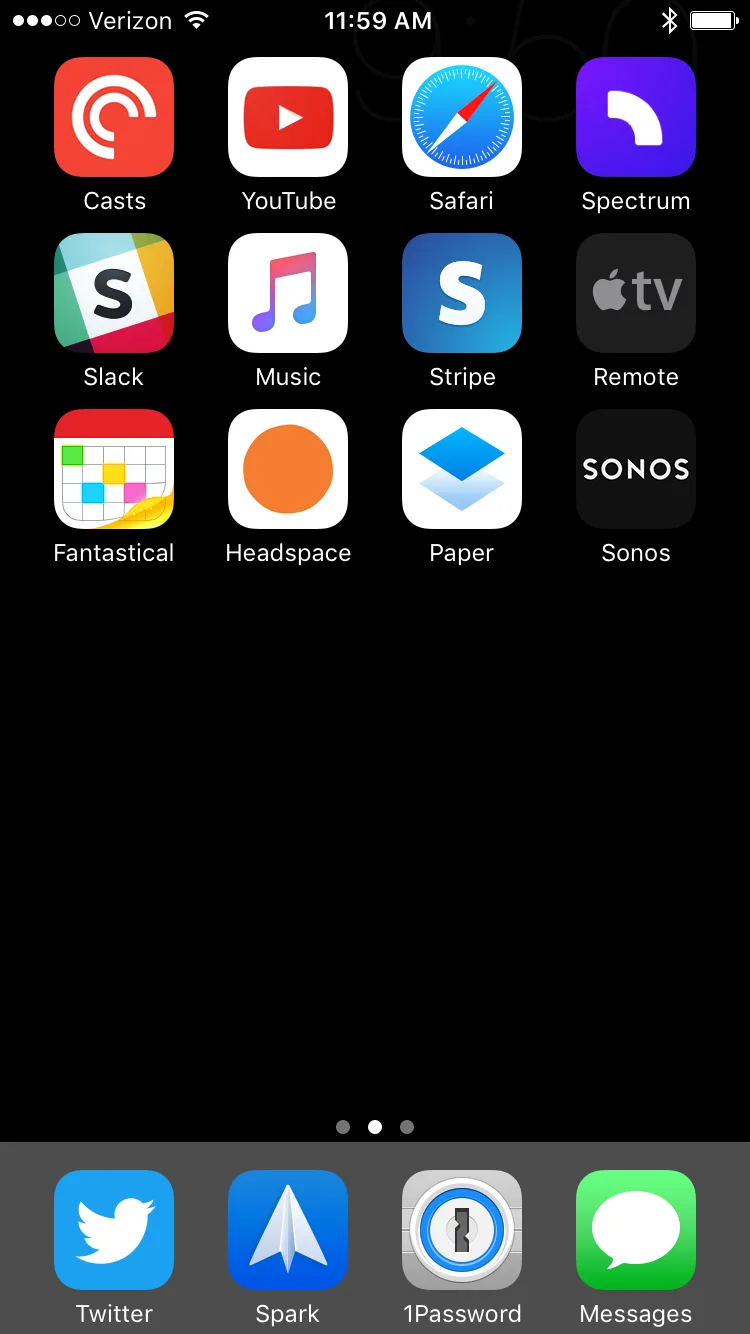
Task: Launch the Apple TV Remote app
Action: coord(636,293)
